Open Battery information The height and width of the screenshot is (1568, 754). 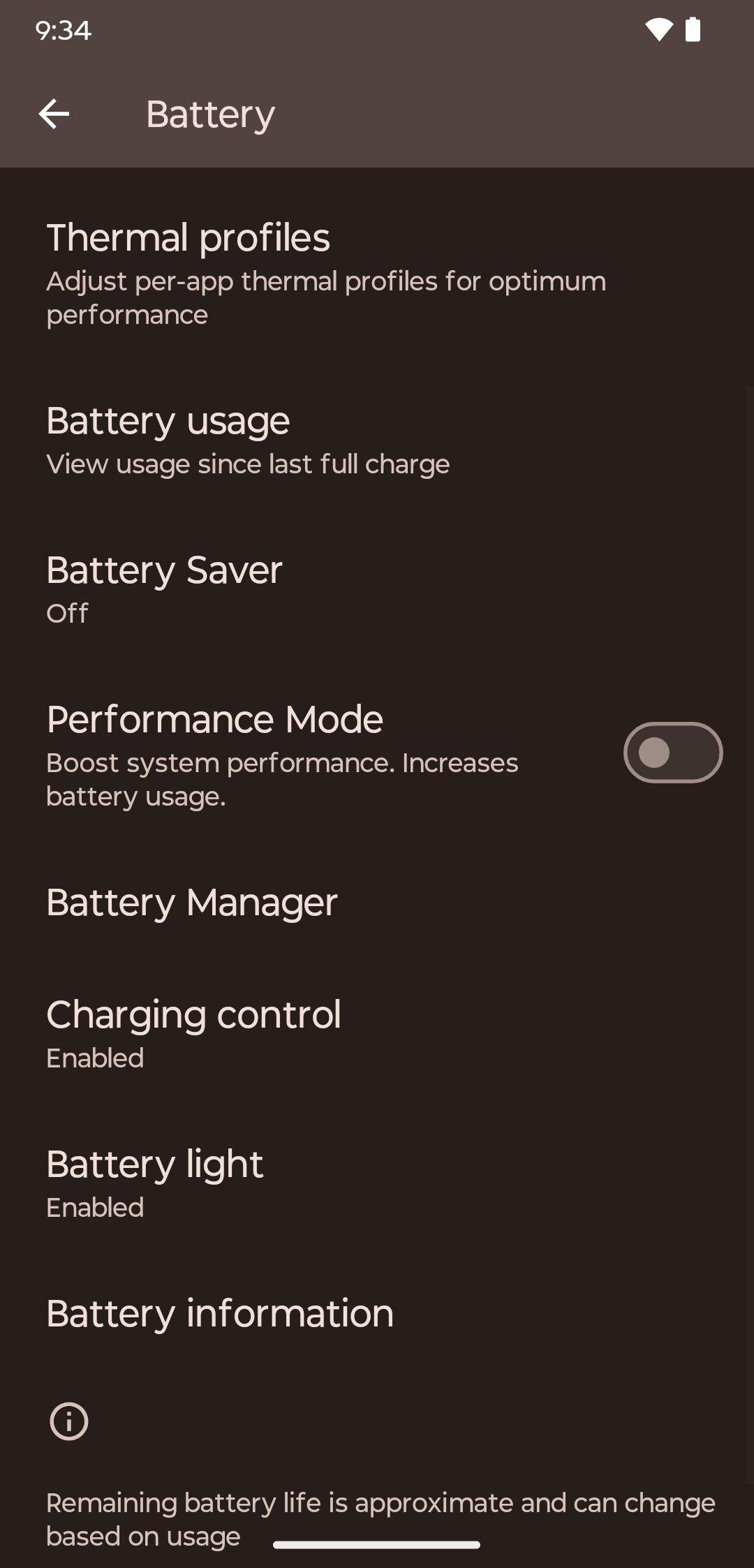(x=377, y=1313)
